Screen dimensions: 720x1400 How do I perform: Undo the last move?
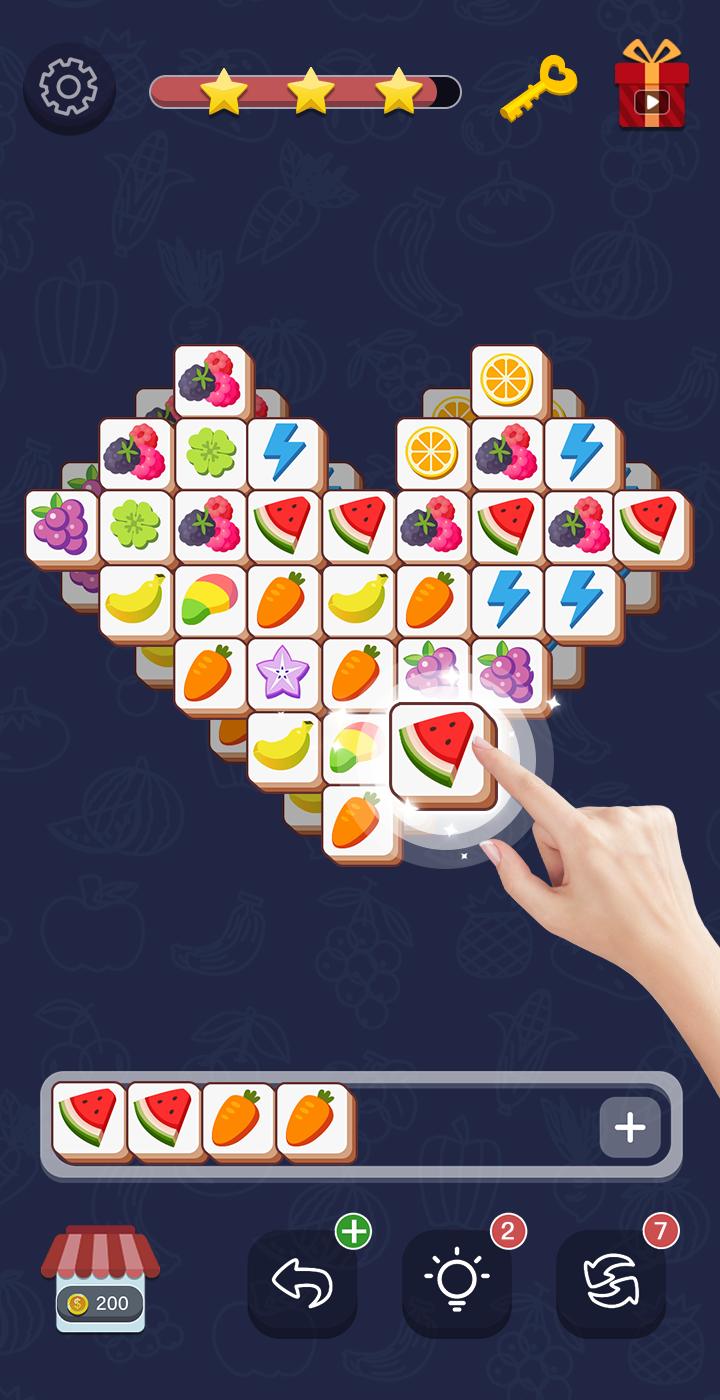302,1282
